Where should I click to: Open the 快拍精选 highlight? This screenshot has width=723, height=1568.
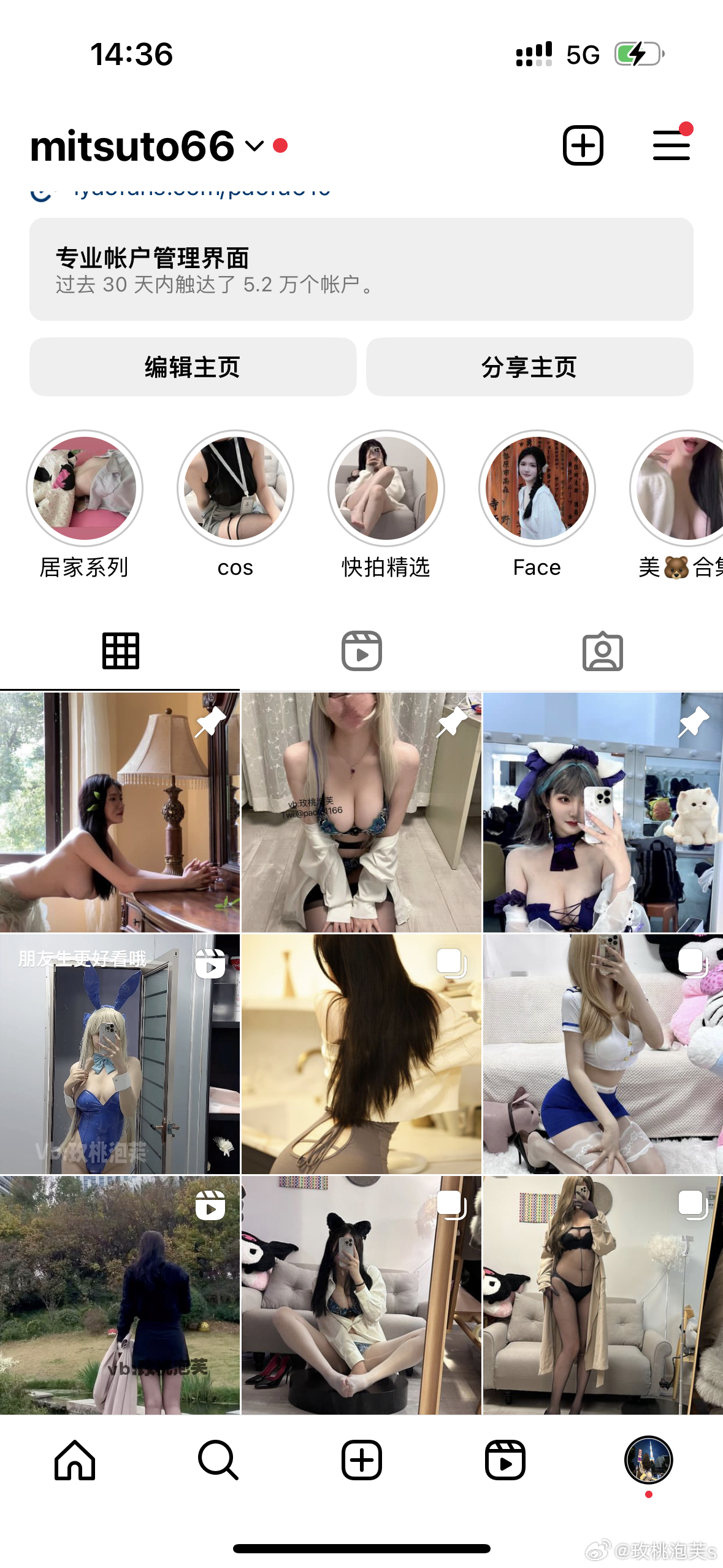(386, 489)
